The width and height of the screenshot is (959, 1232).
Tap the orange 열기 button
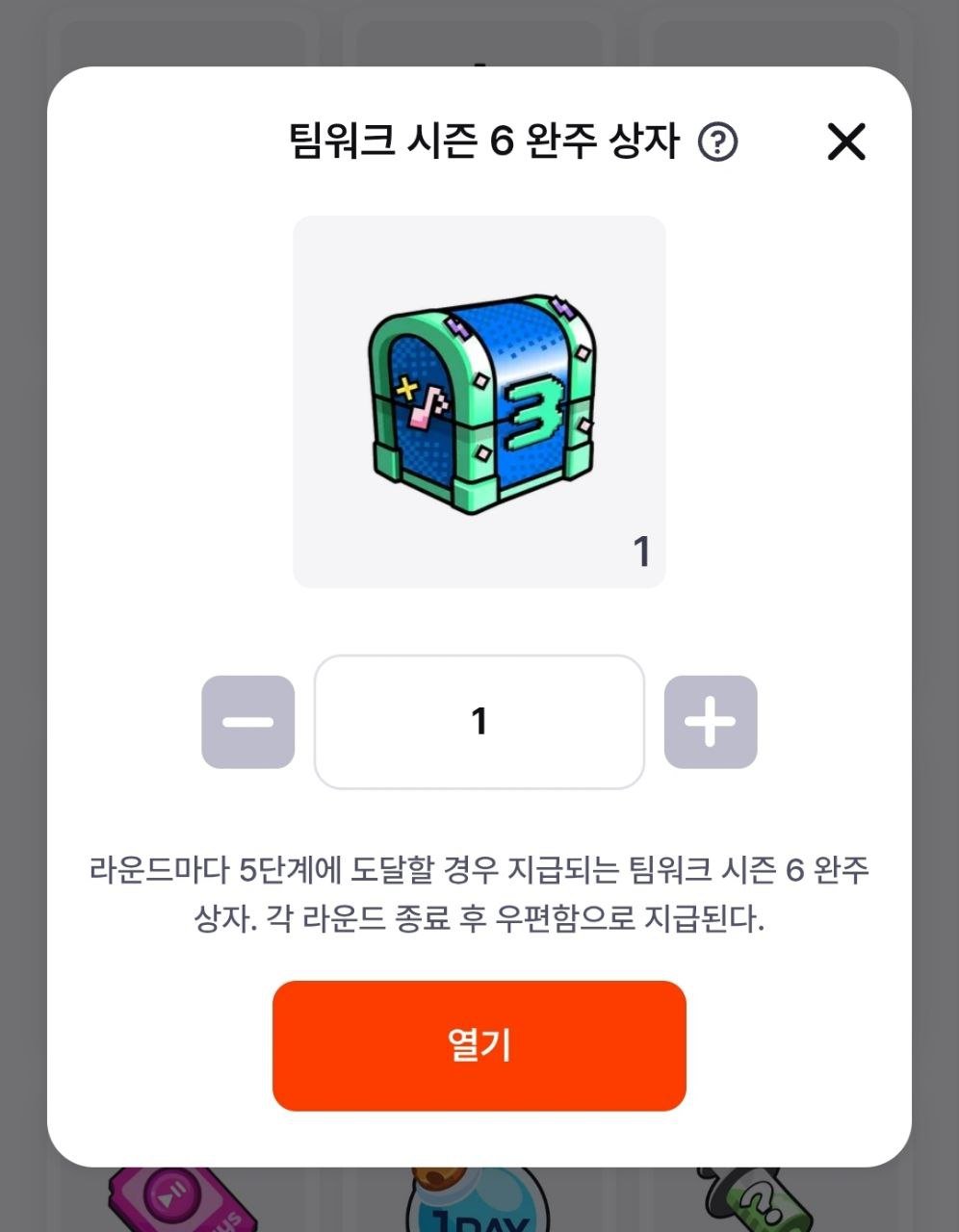479,1045
